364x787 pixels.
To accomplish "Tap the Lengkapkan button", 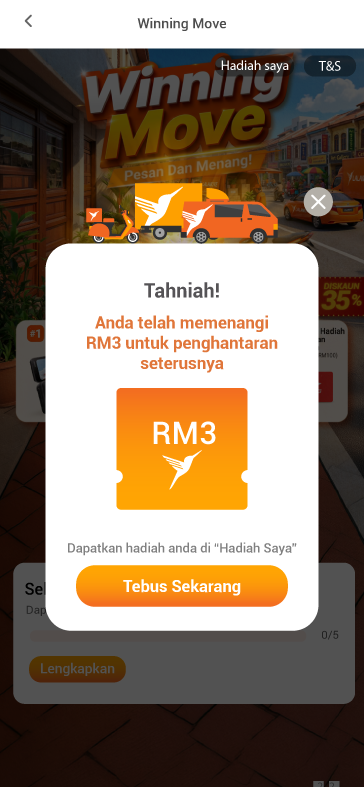I will 77,669.
